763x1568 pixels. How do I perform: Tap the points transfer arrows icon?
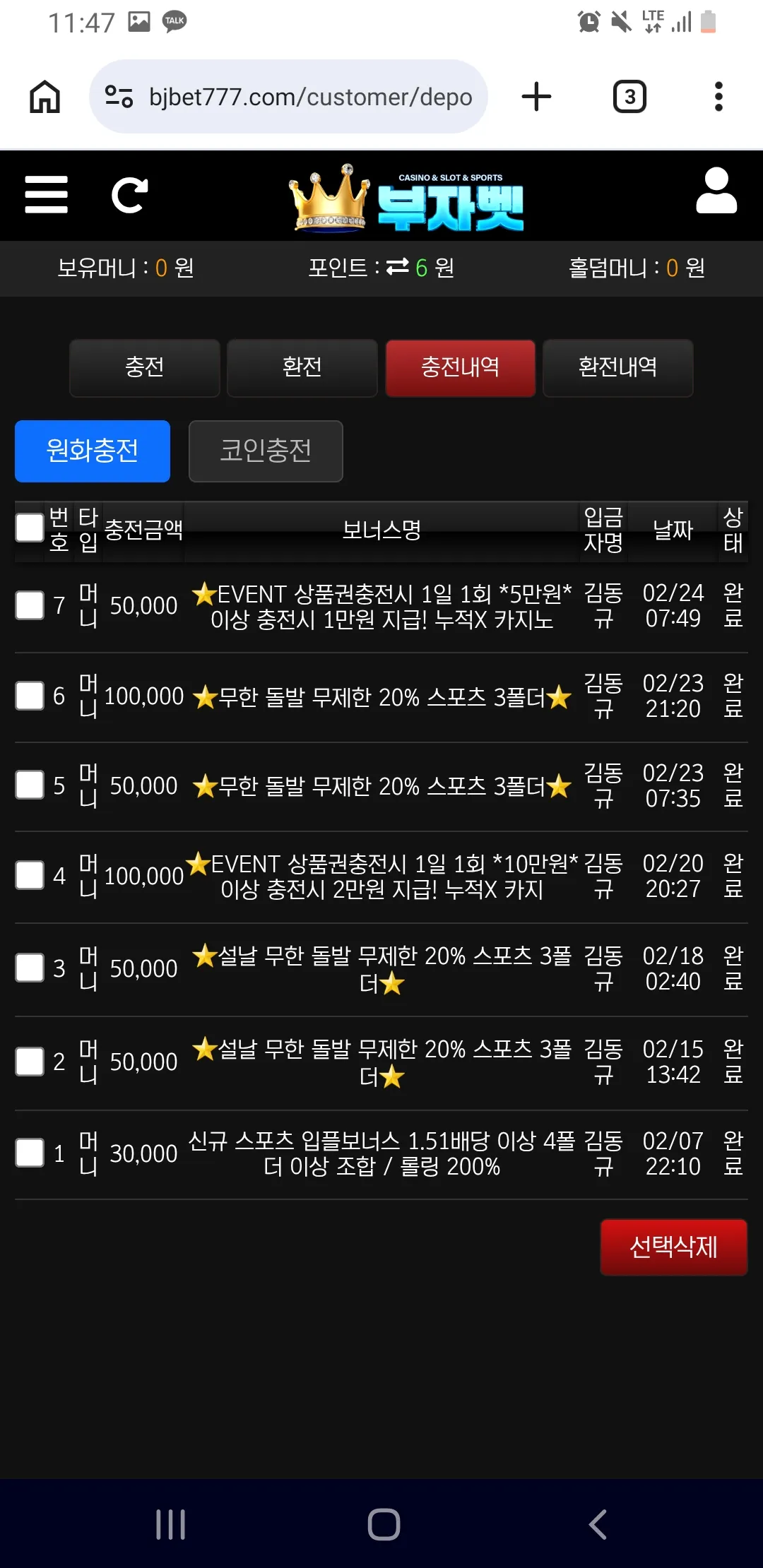point(398,266)
